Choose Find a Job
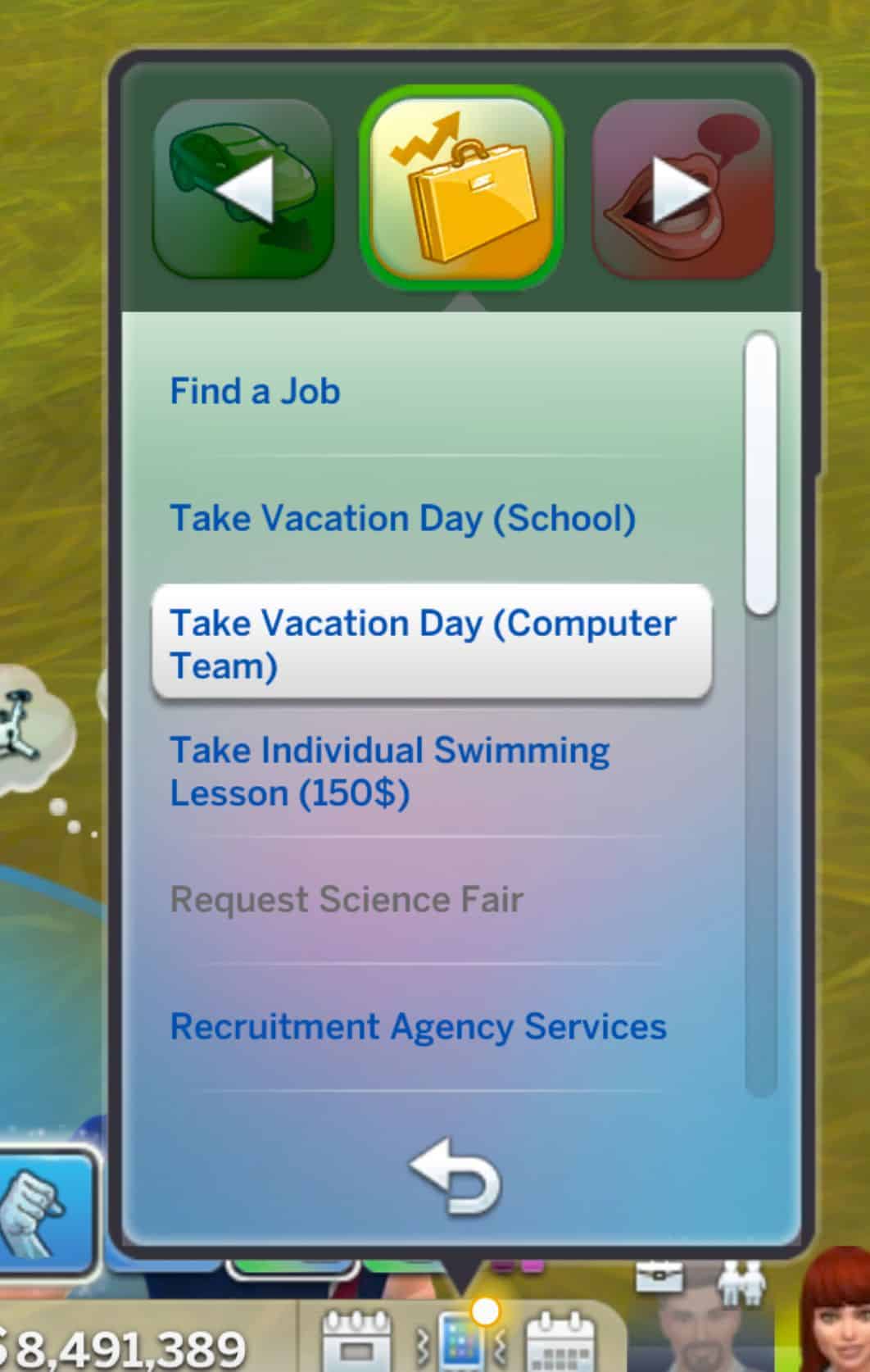The image size is (870, 1372). 255,391
